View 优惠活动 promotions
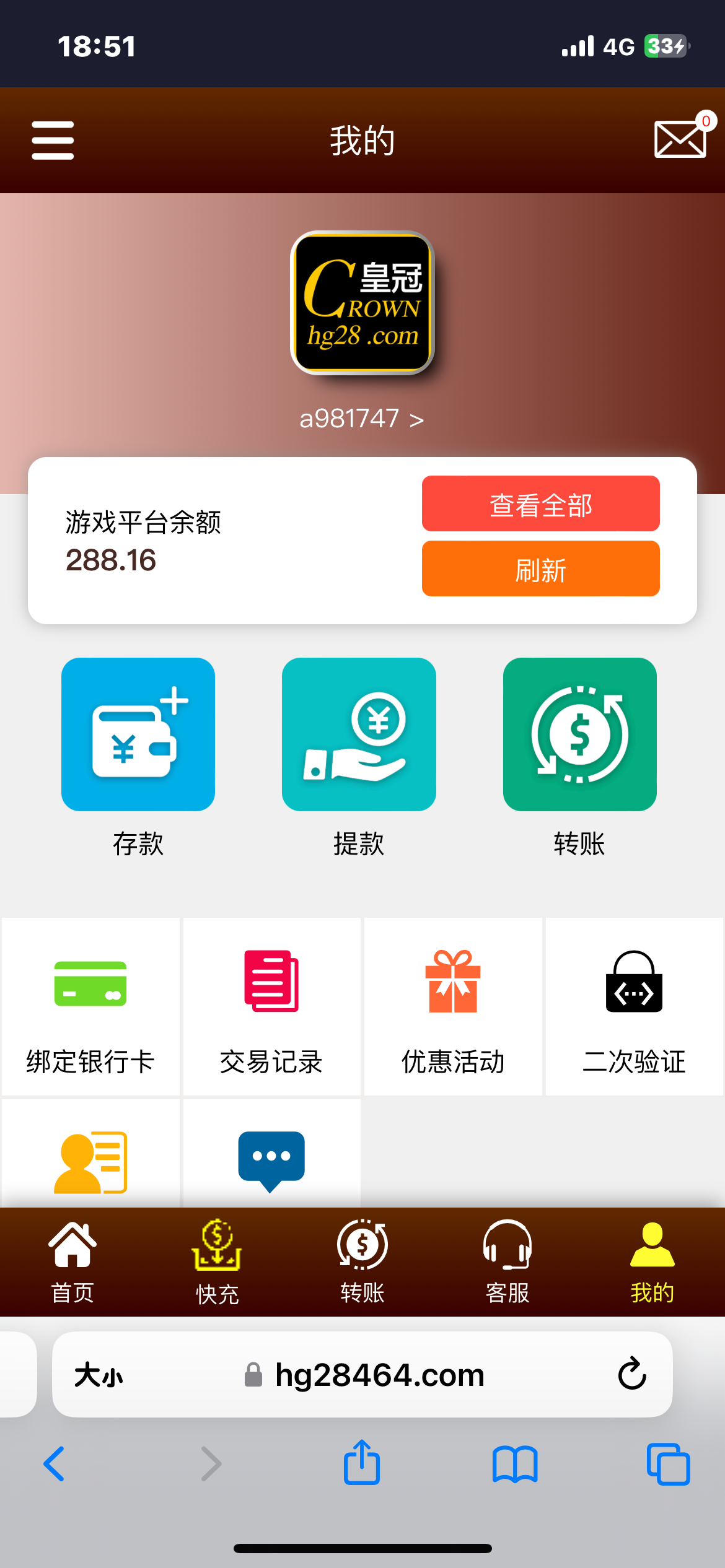This screenshot has height=1568, width=725. 453,1007
